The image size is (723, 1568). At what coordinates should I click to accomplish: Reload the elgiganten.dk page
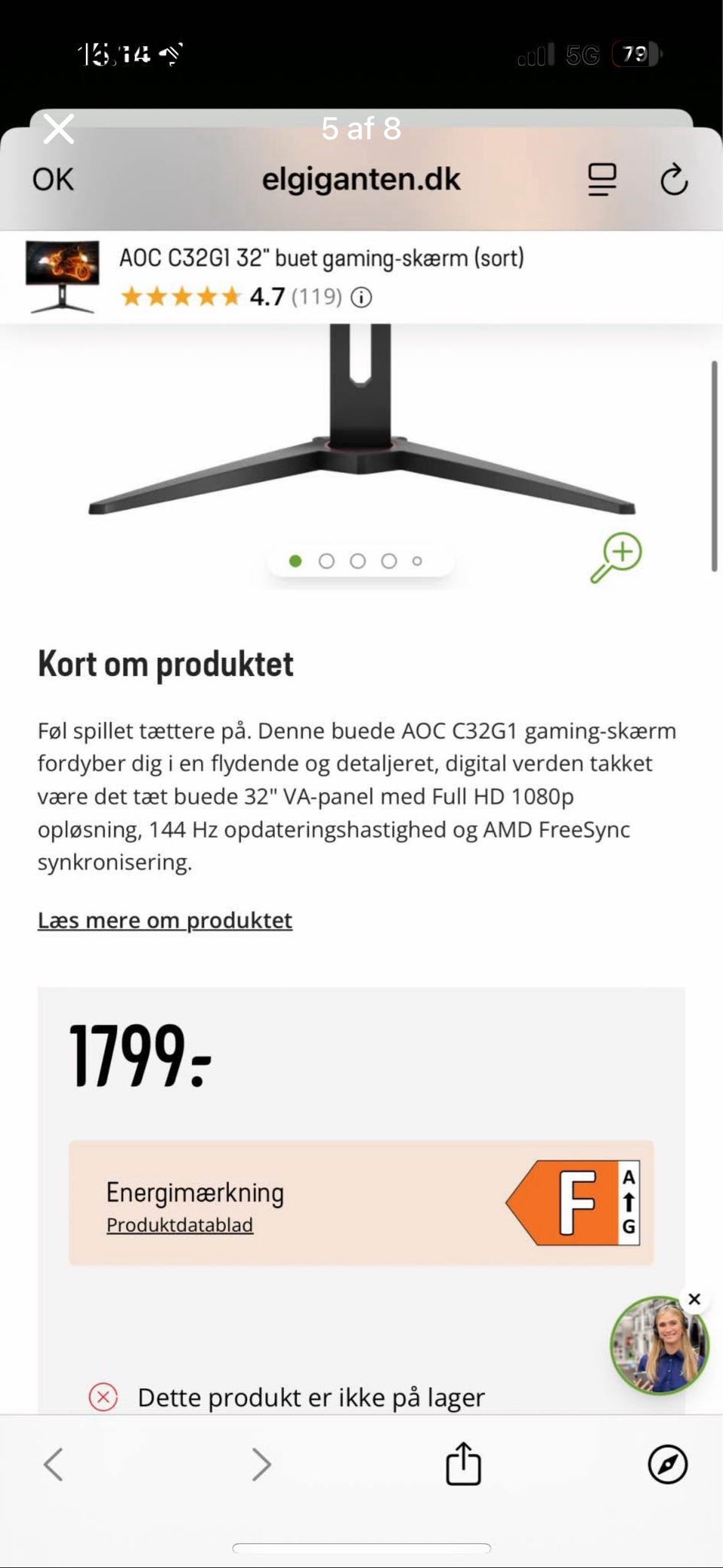point(676,179)
